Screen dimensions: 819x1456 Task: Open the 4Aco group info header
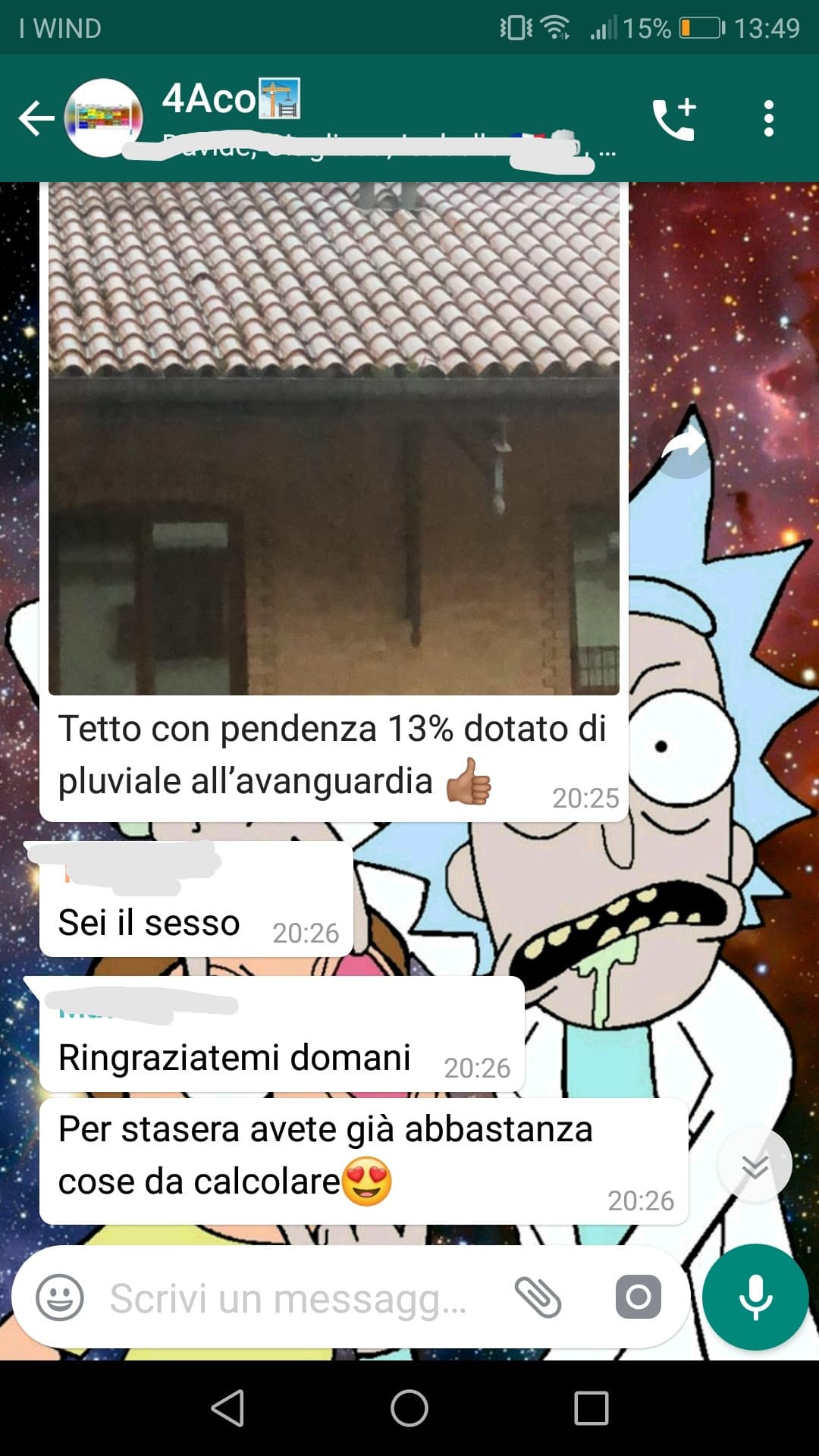click(x=379, y=118)
